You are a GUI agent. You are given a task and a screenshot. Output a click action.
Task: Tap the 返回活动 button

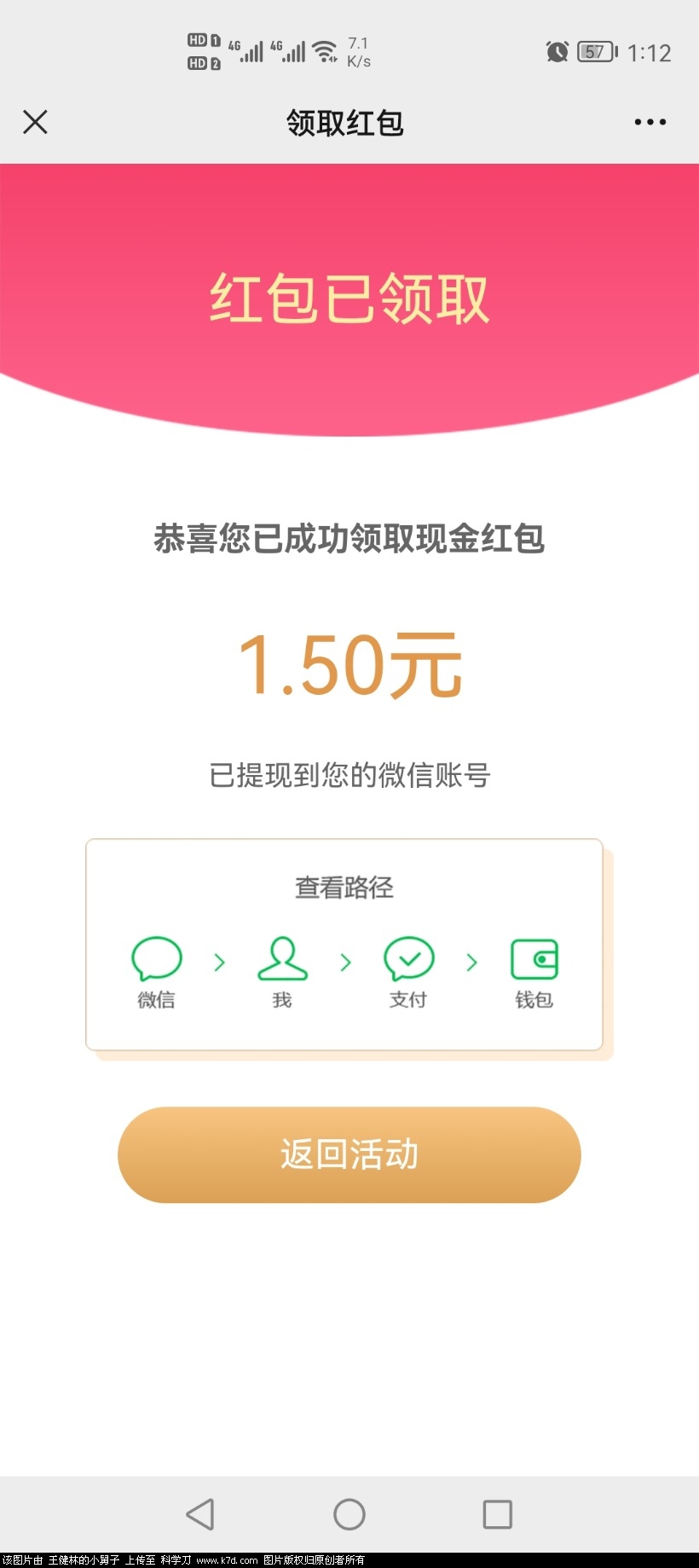pos(349,1155)
